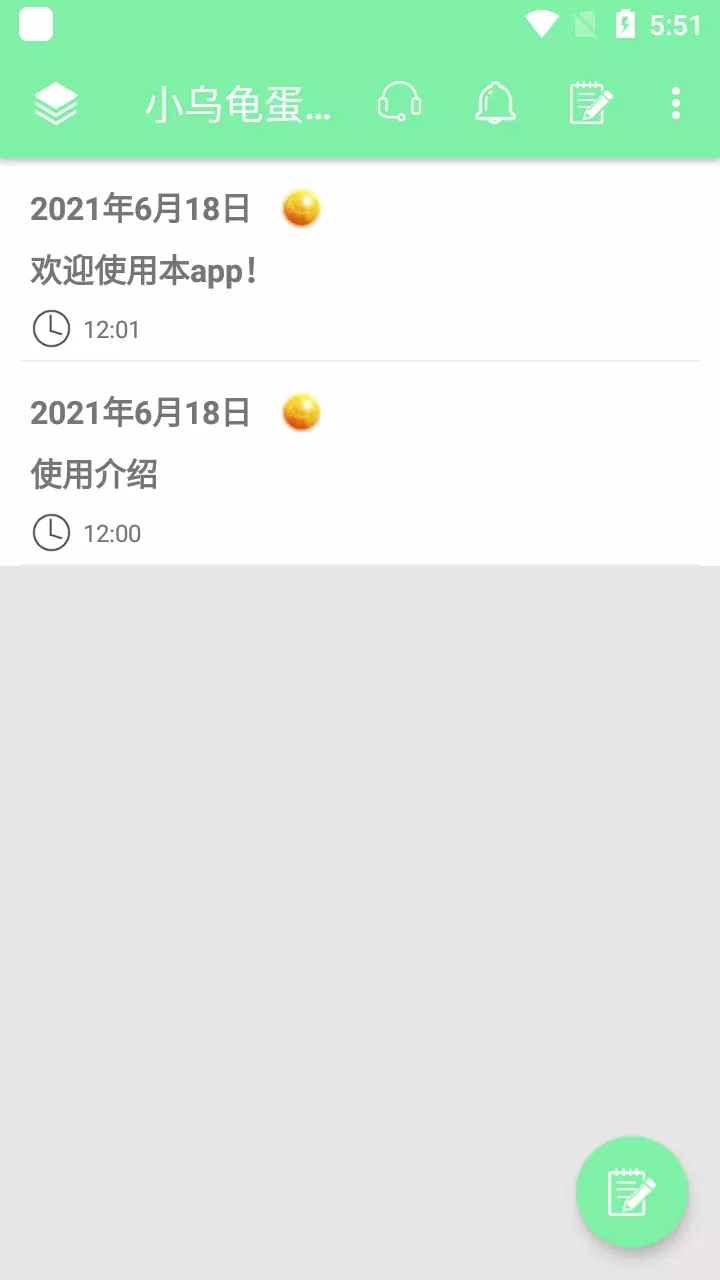Tap the app title 小乌龟蛋
Viewport: 720px width, 1280px height.
[242, 103]
